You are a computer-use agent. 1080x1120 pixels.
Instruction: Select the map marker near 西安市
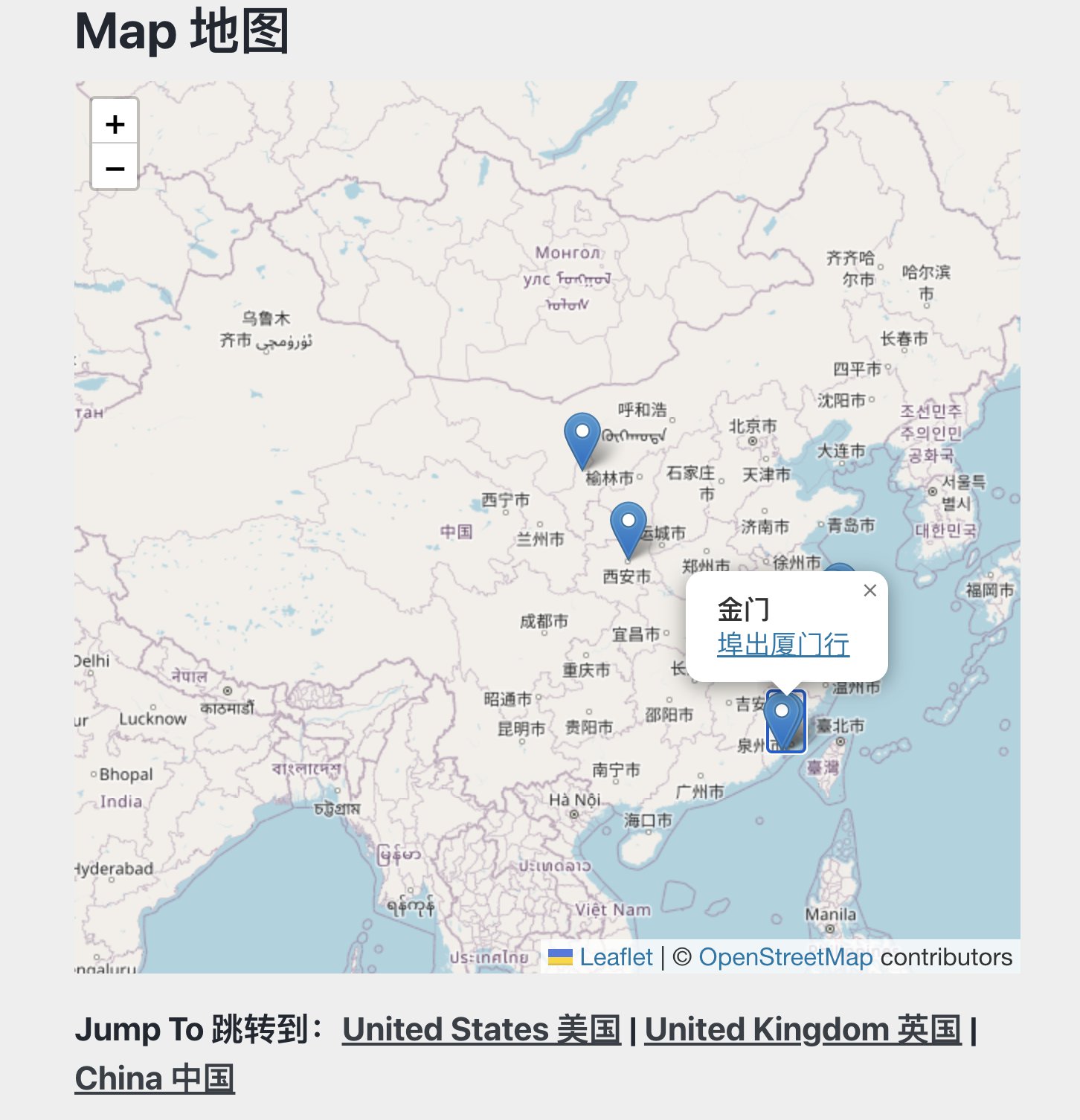click(629, 526)
